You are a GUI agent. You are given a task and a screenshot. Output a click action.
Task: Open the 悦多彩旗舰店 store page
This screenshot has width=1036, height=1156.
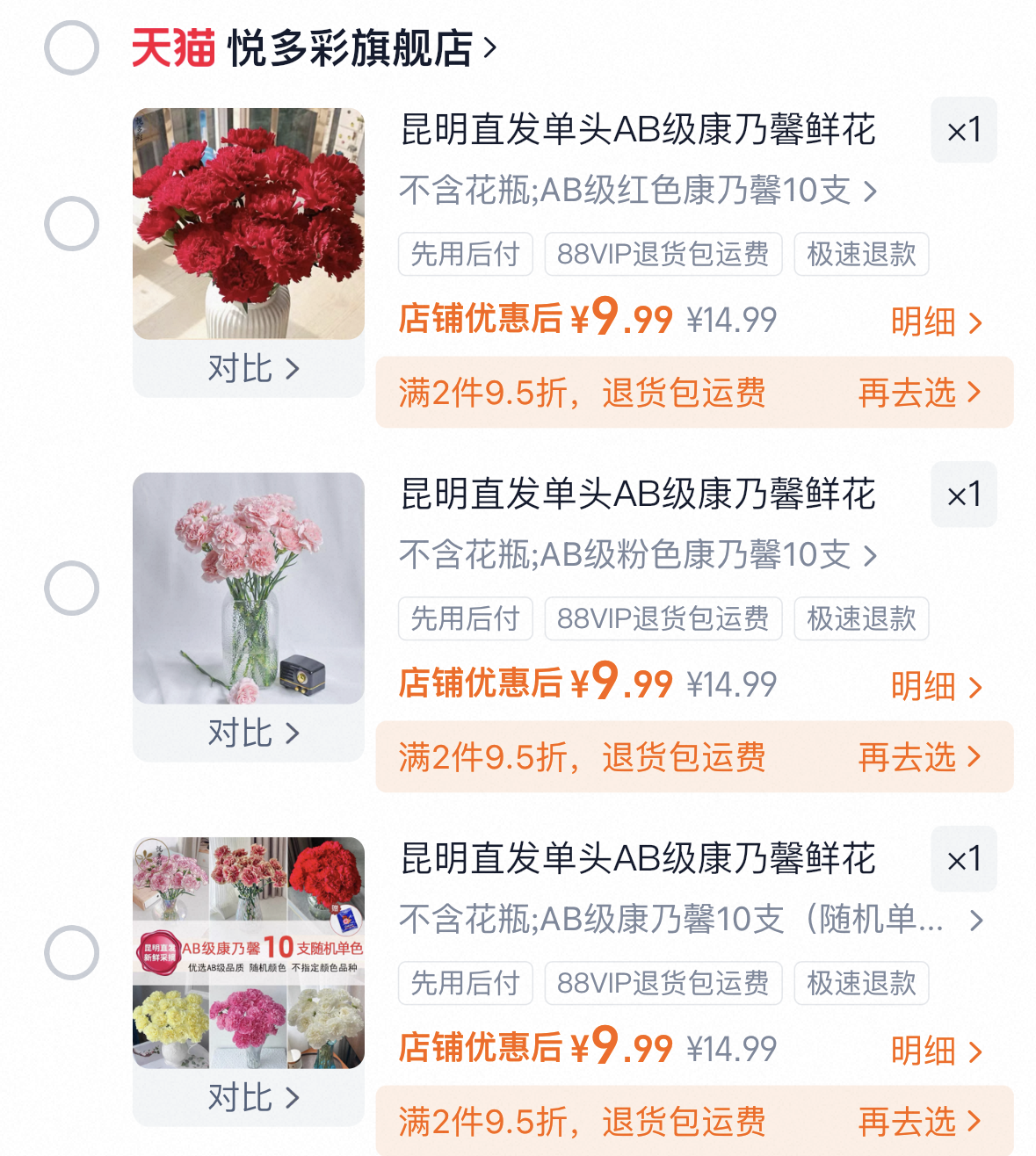point(351,48)
